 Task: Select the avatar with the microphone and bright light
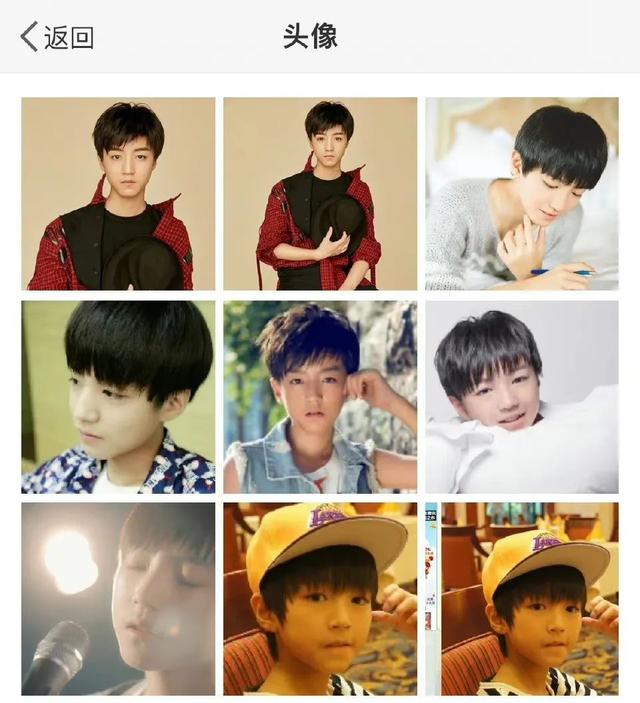pyautogui.click(x=118, y=598)
